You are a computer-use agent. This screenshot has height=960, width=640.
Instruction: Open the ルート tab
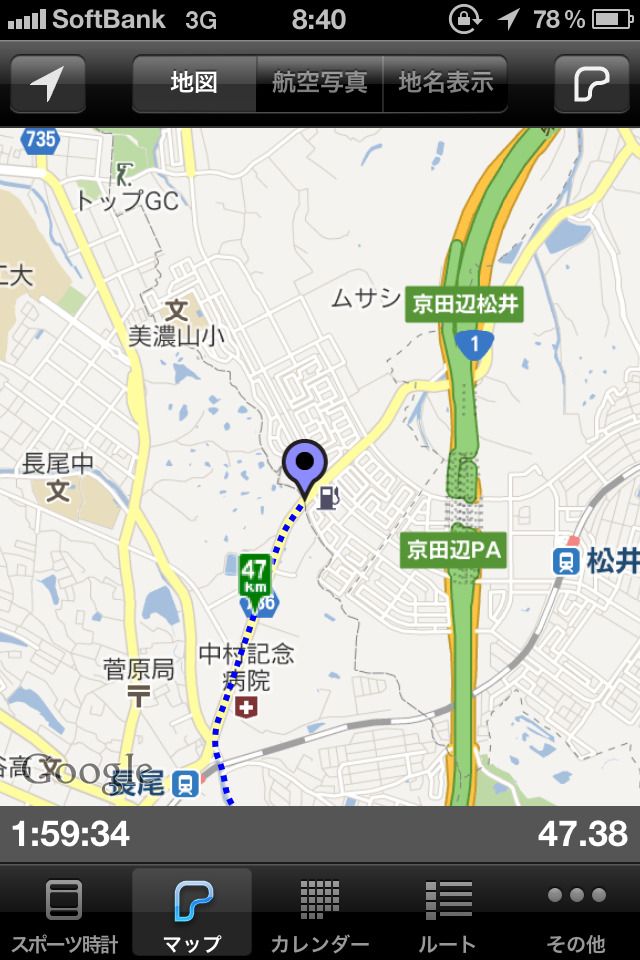tap(448, 912)
